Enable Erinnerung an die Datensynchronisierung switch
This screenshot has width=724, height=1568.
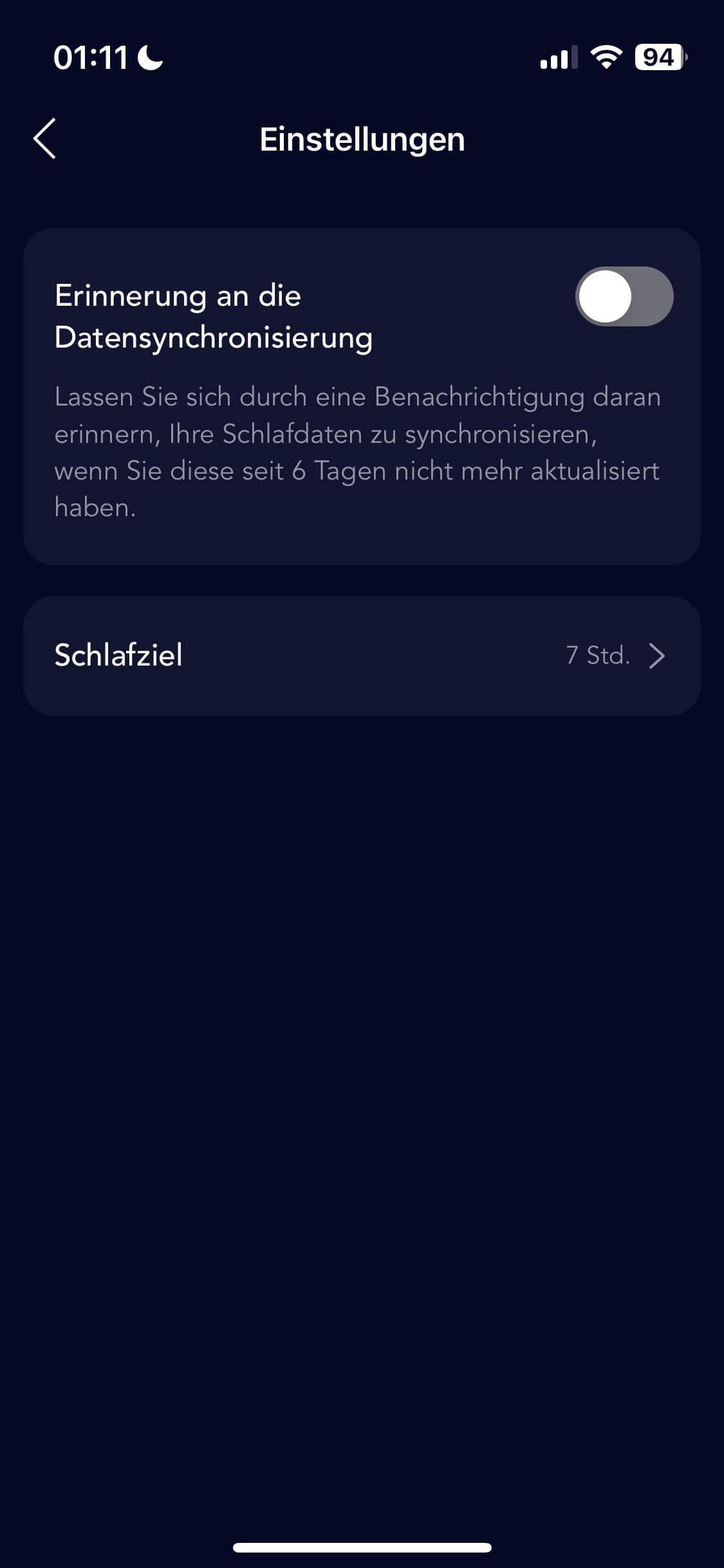623,297
